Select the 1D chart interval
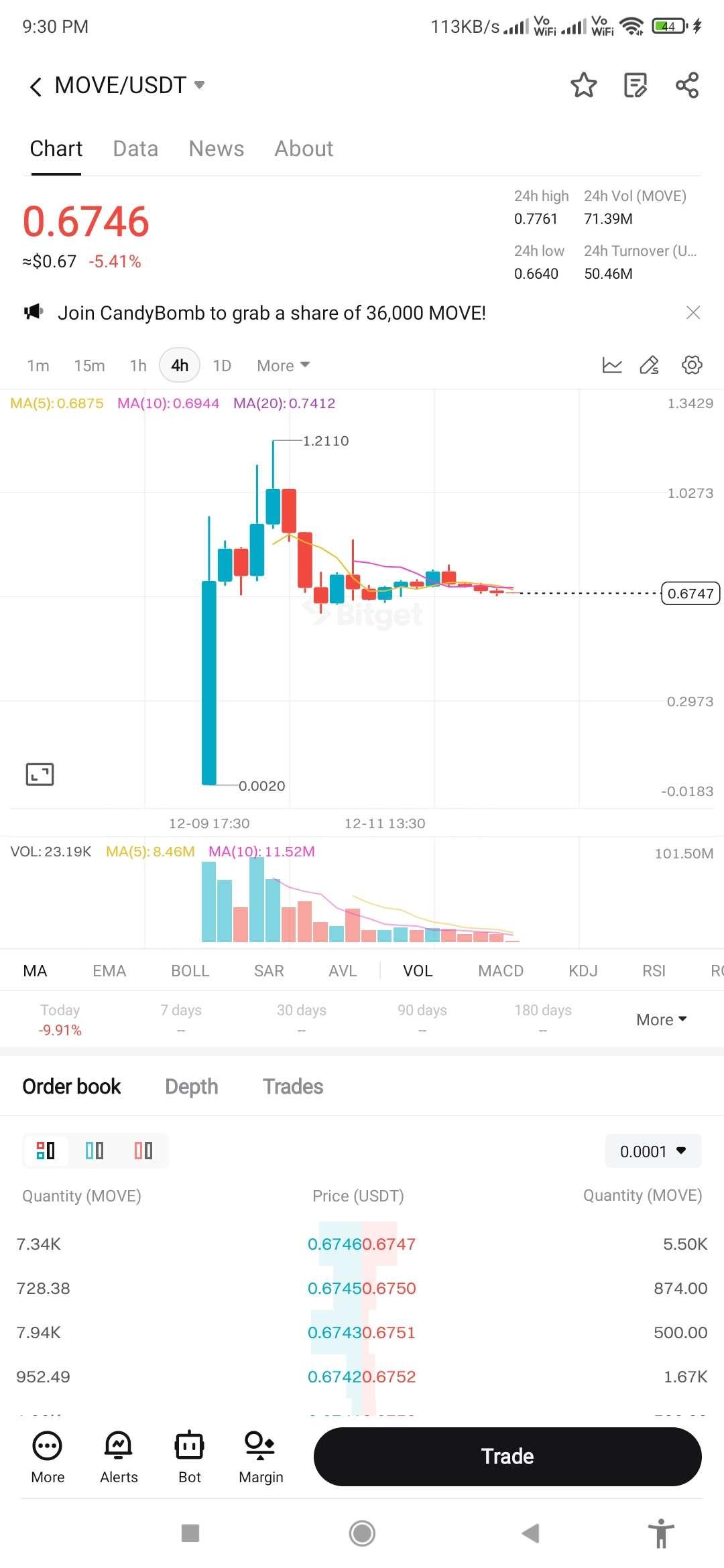 [222, 366]
